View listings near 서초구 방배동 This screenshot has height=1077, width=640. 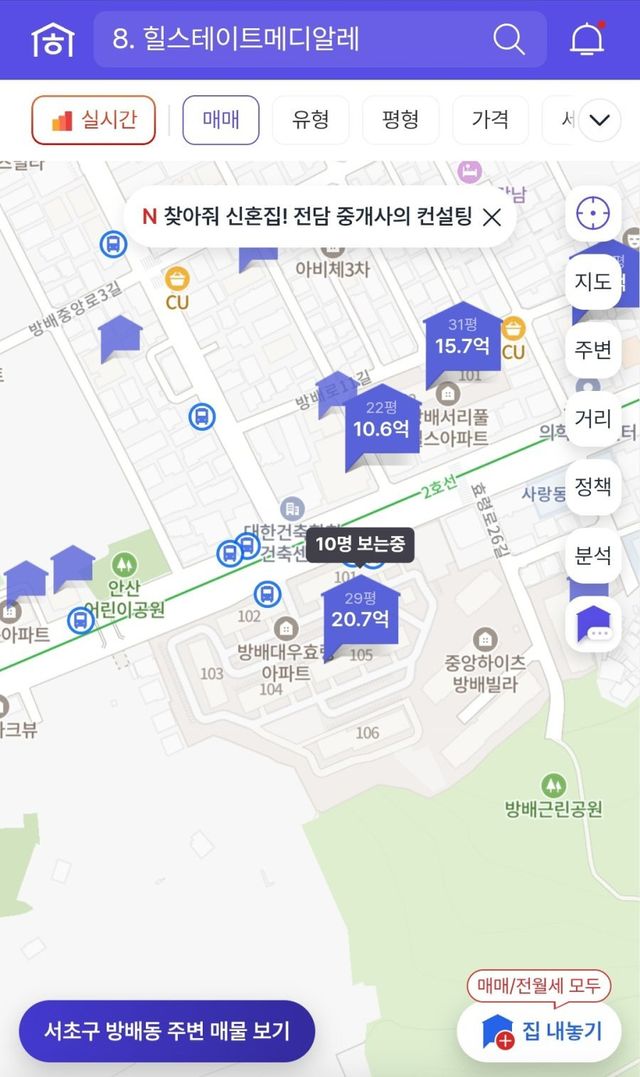167,1031
